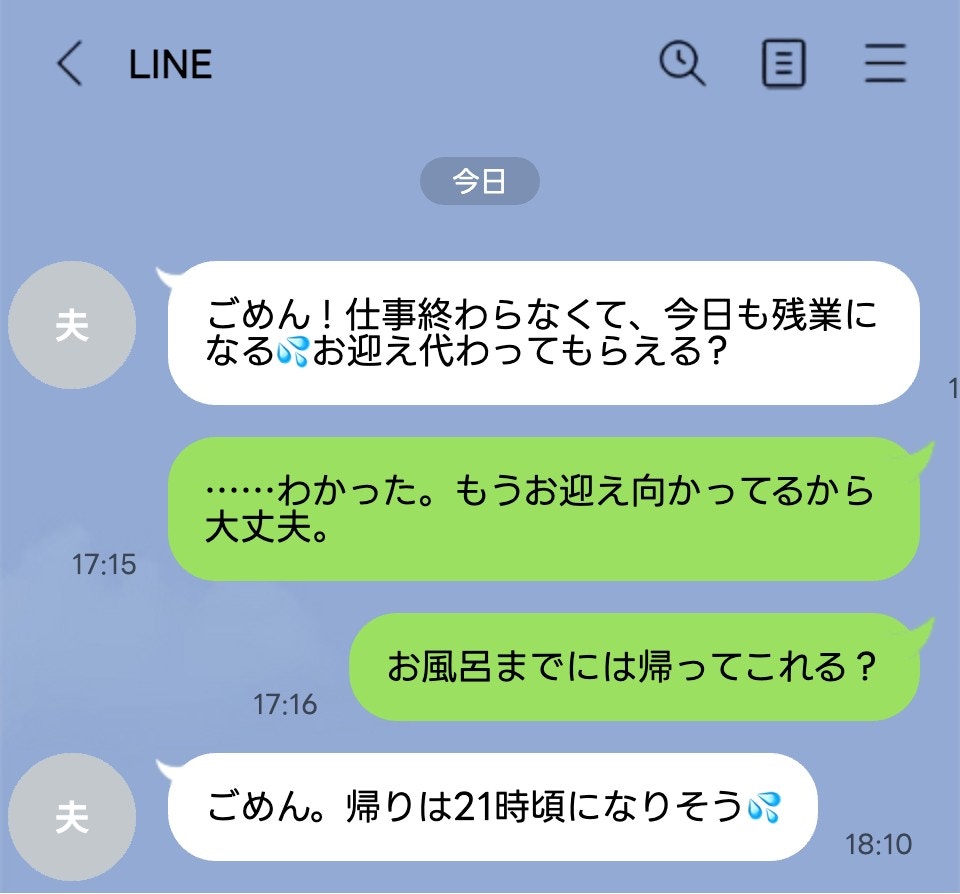Open the chat notes icon
Viewport: 960px width, 894px height.
point(783,65)
